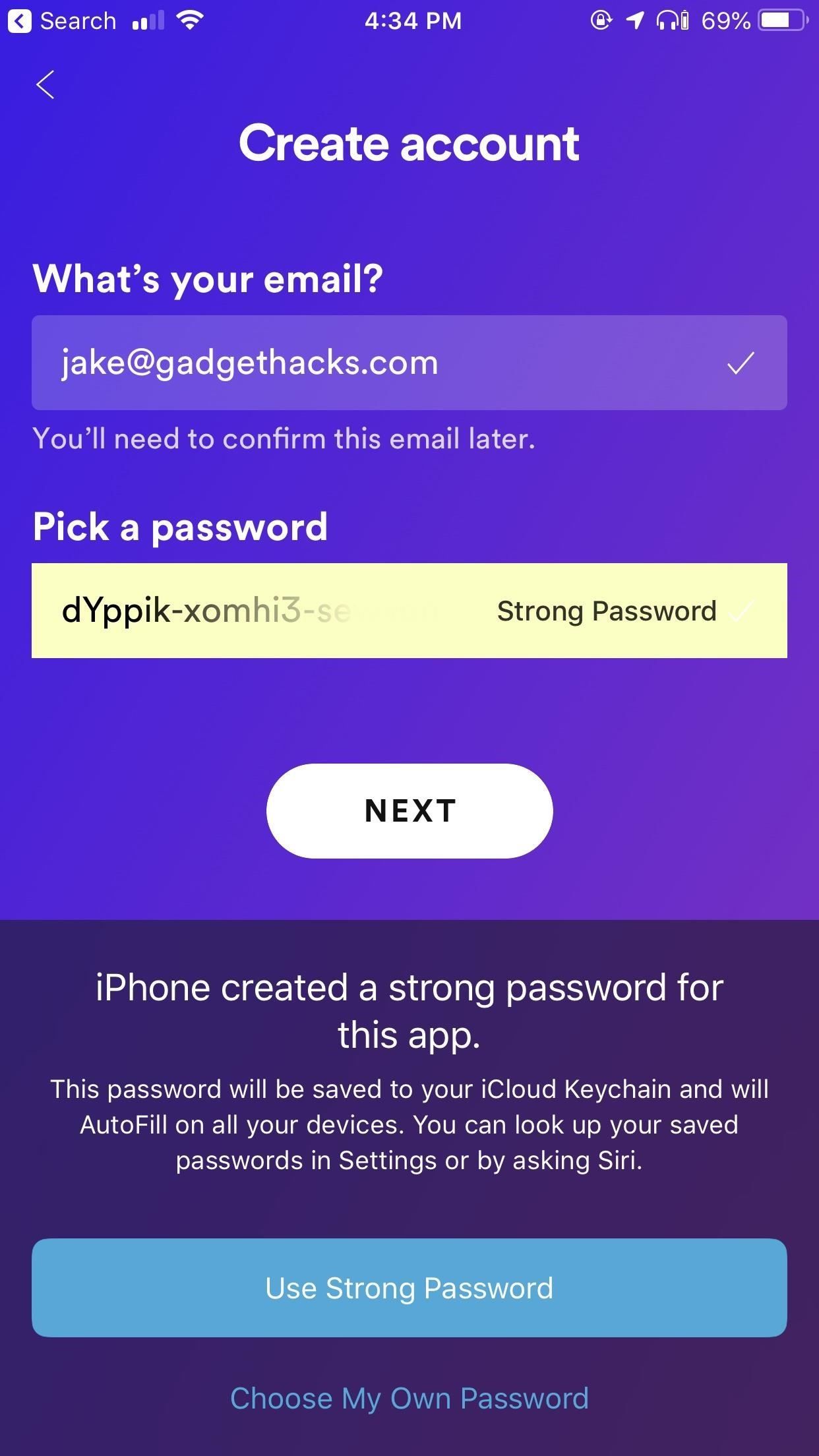Select the validated email confirmation check

[741, 363]
